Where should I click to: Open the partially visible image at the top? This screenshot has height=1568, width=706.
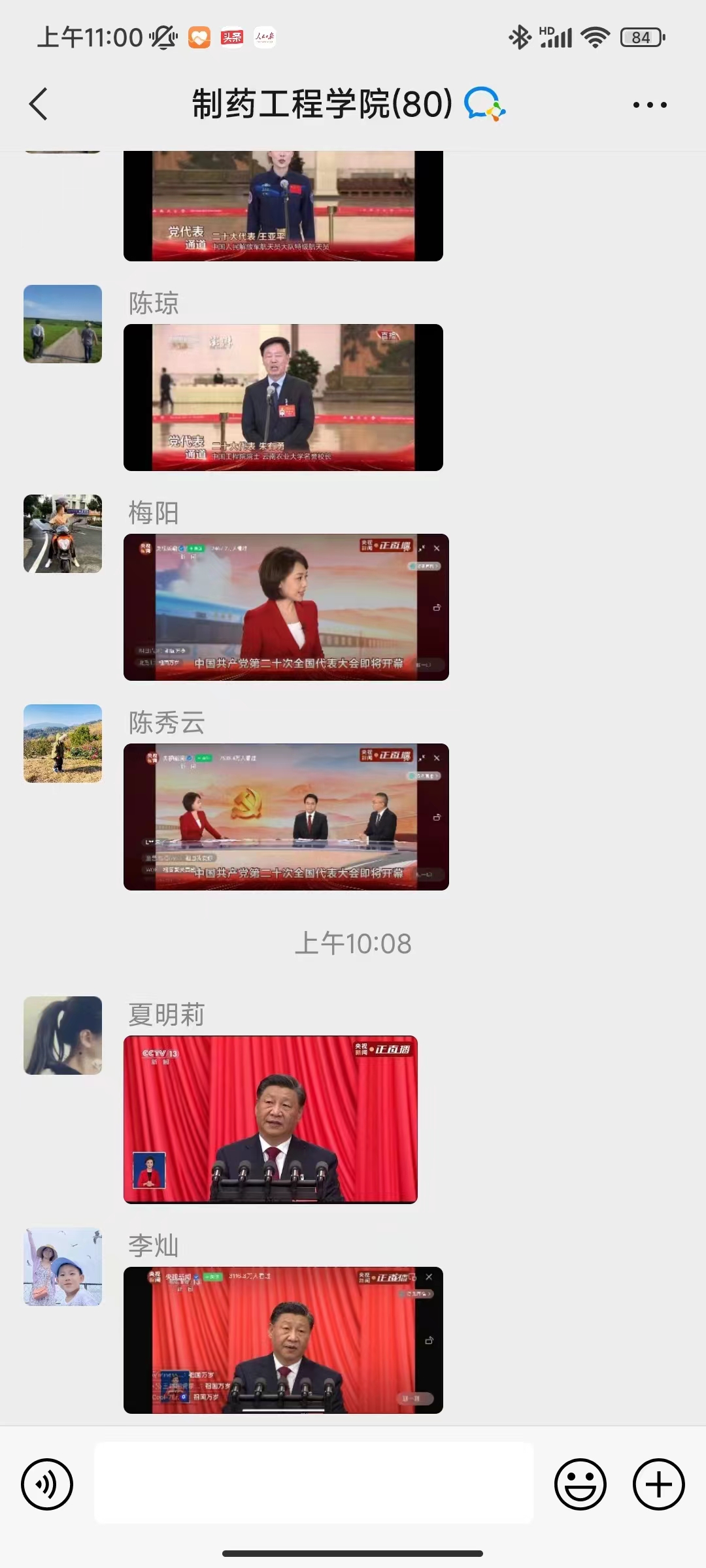point(283,206)
